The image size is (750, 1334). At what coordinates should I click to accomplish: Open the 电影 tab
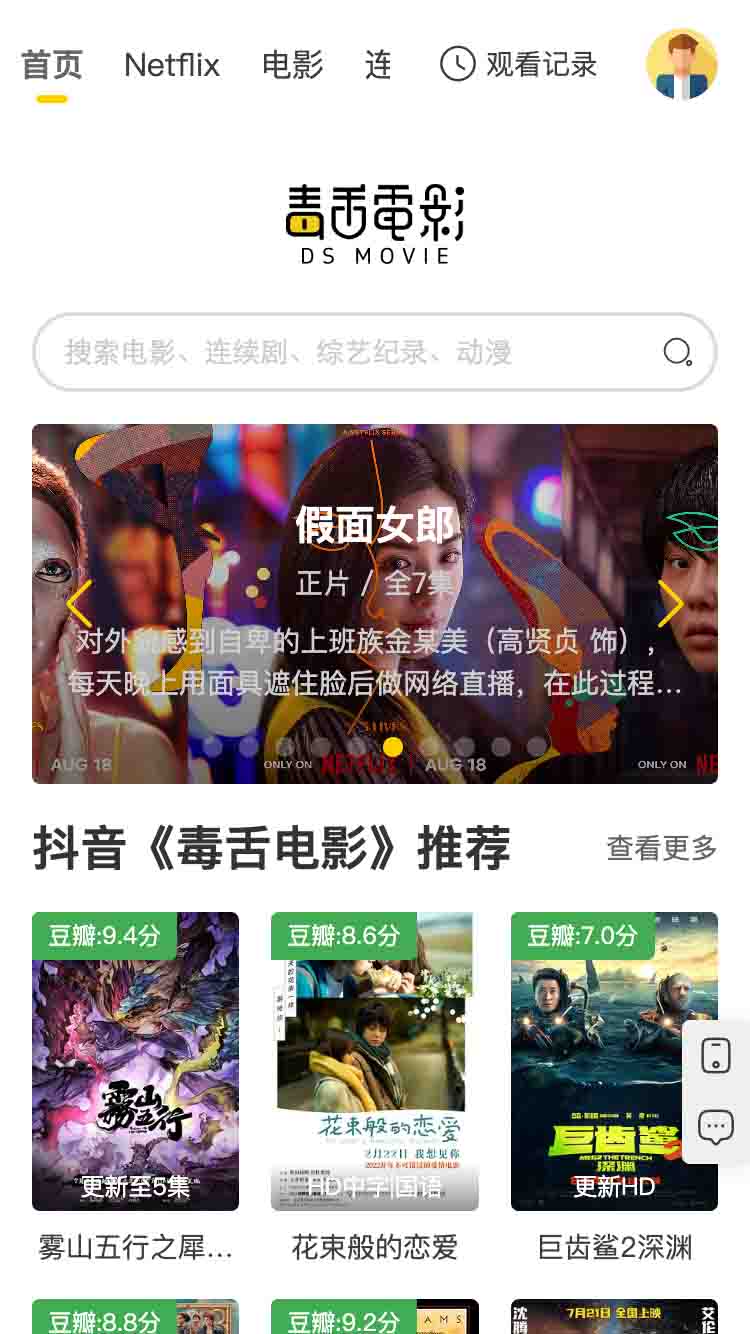292,66
